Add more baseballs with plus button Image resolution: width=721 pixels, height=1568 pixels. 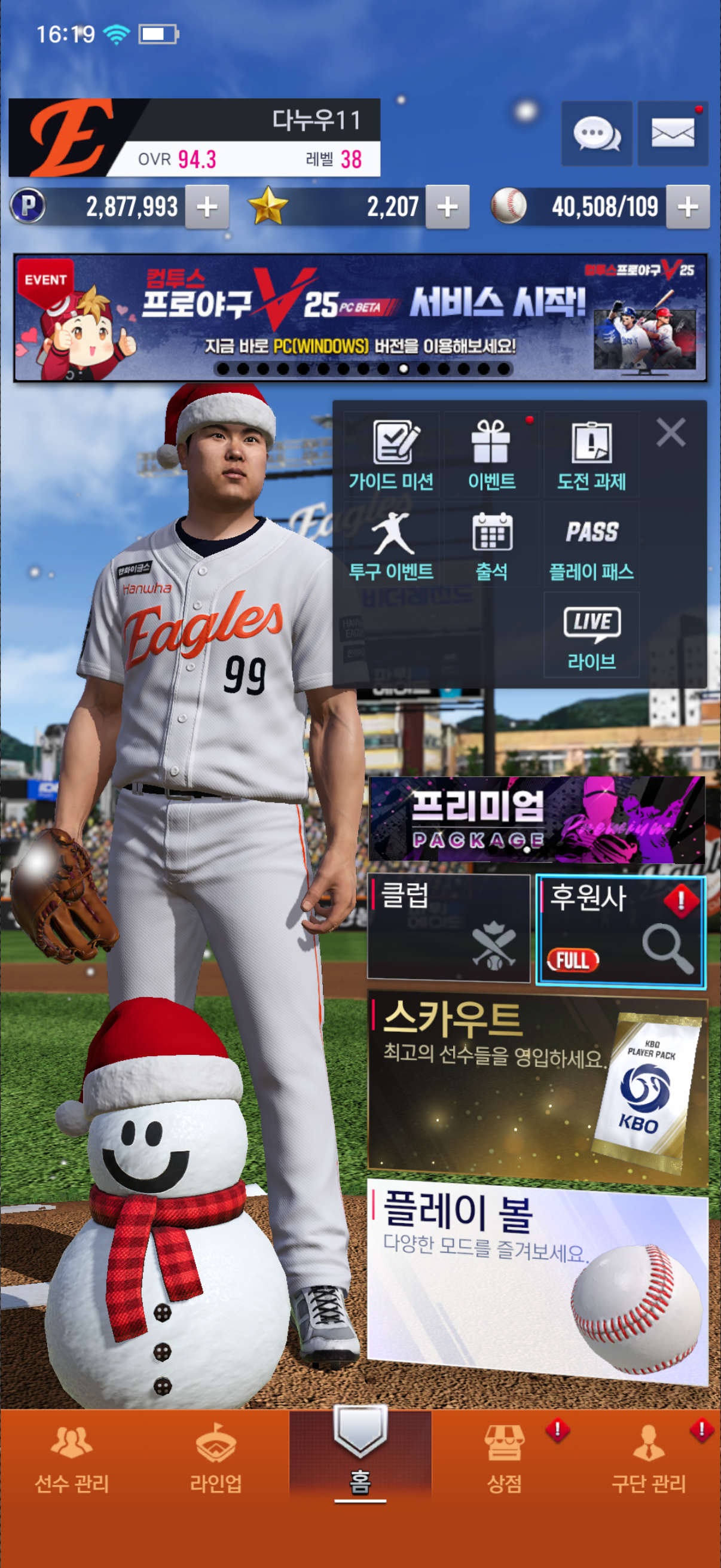click(688, 207)
